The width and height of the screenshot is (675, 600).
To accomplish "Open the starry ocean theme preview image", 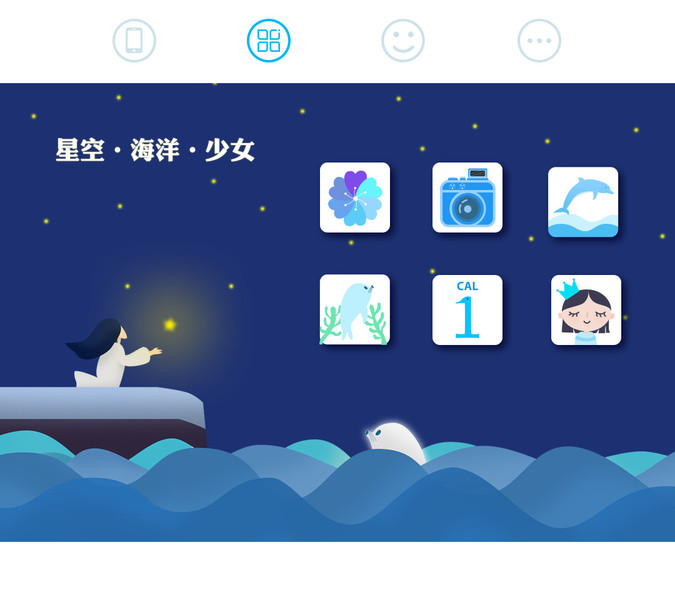I will click(337, 312).
